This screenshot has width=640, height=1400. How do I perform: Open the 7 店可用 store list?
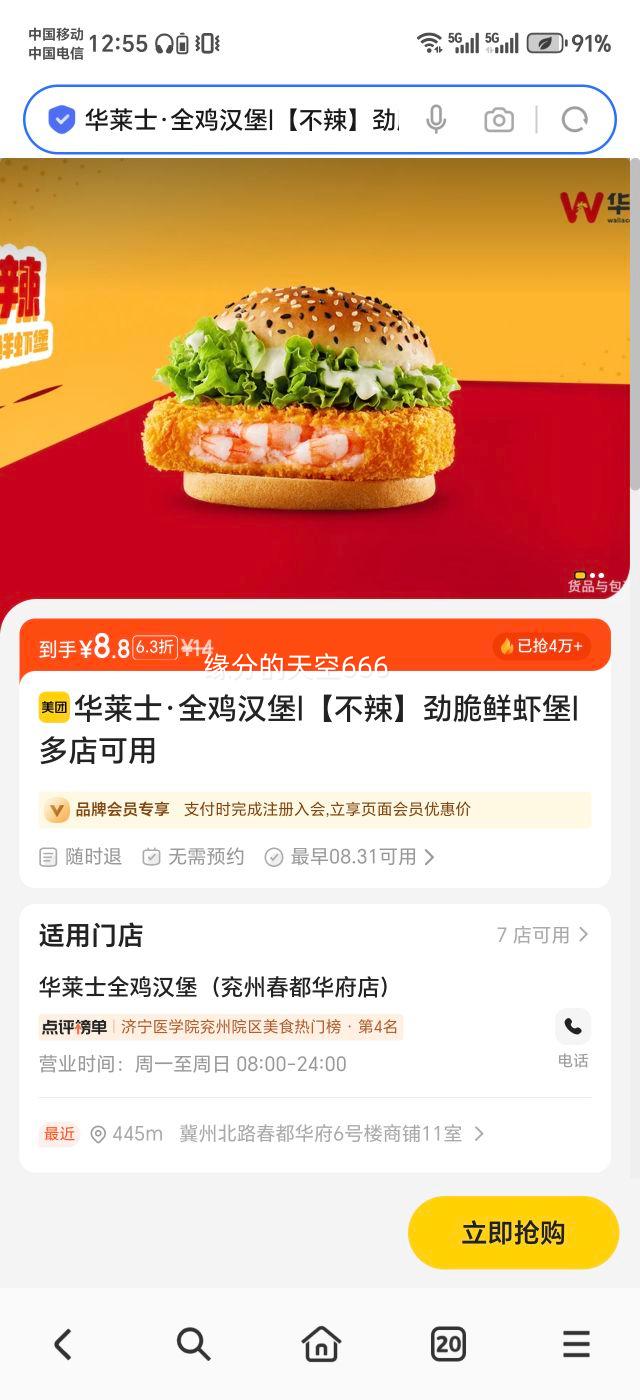543,935
